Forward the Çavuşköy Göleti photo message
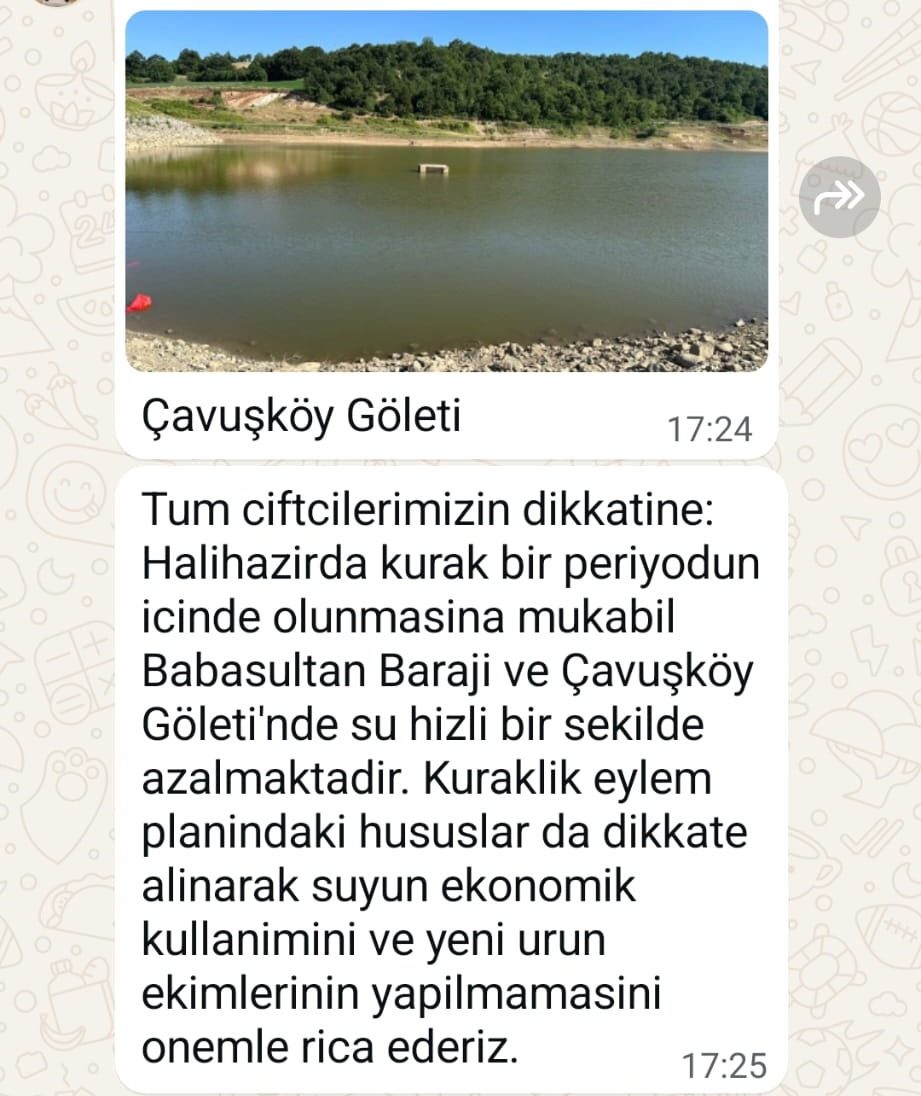 click(x=840, y=197)
